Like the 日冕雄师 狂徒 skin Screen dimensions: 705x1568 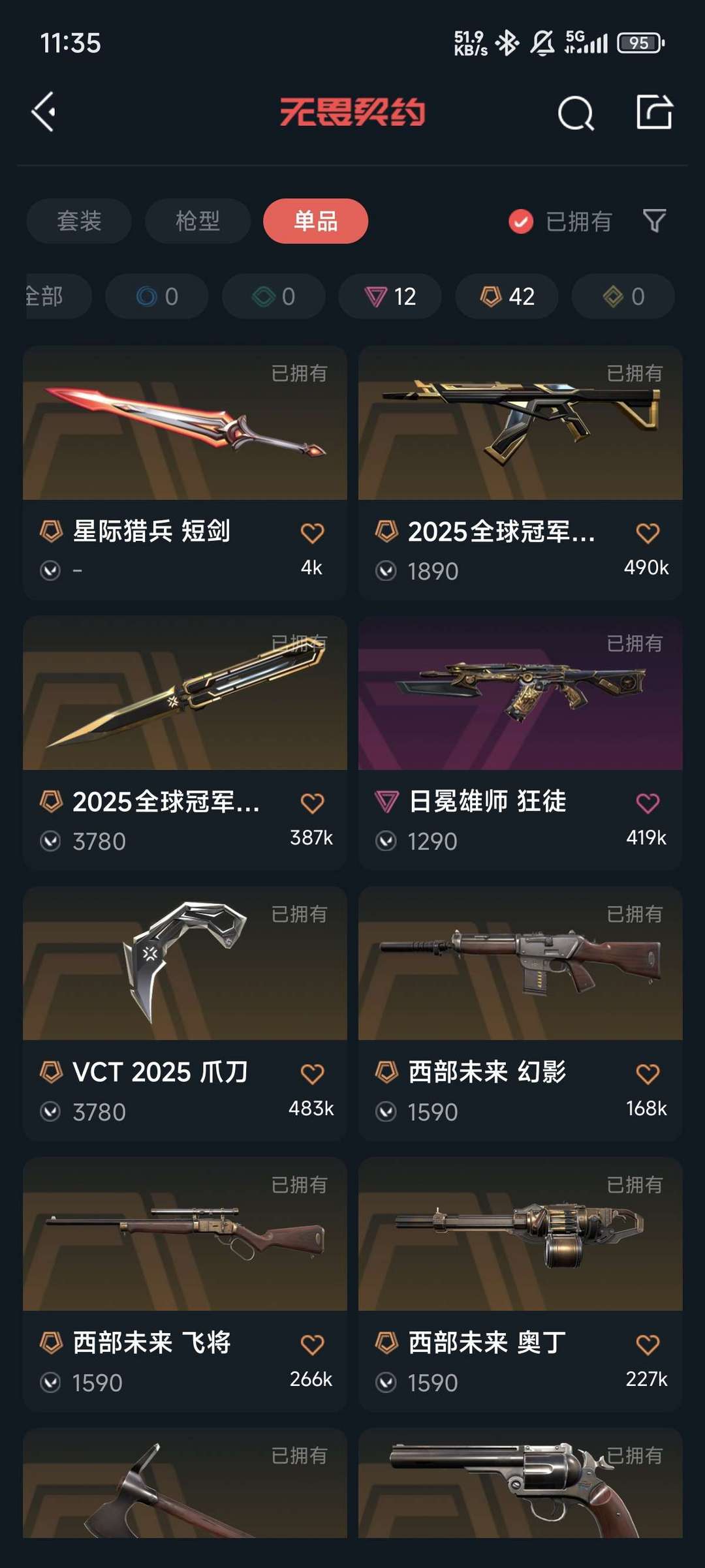tap(648, 803)
